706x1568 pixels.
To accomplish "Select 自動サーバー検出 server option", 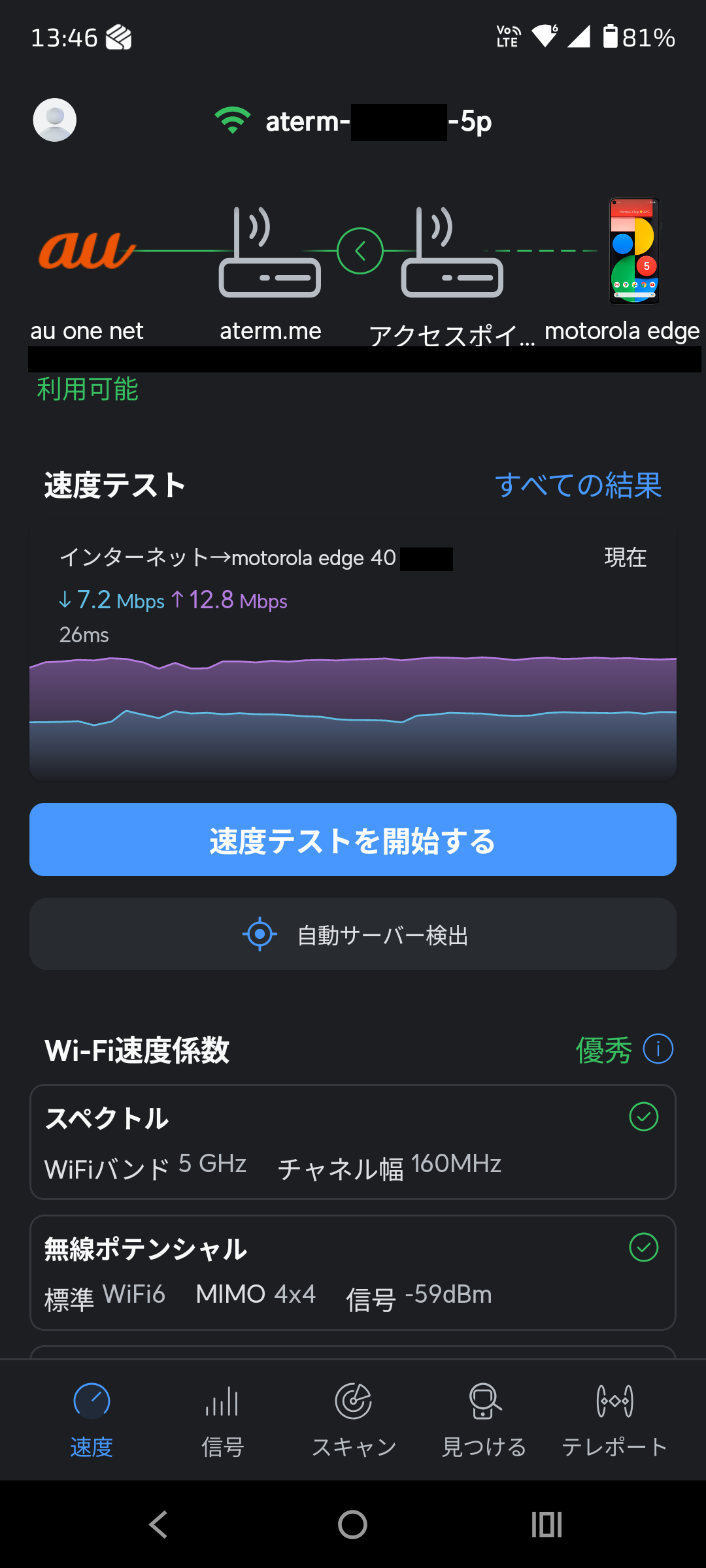I will pos(353,934).
